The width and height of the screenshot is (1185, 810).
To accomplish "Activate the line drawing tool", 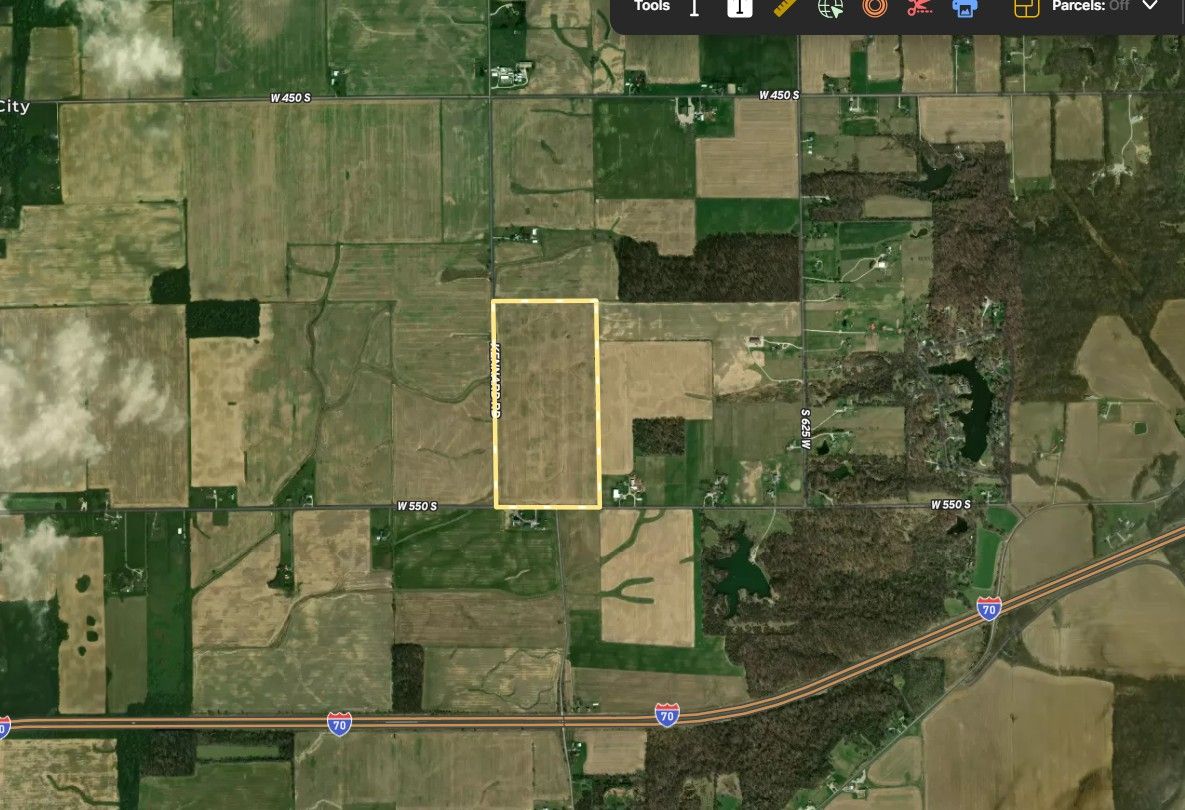I will pos(694,8).
